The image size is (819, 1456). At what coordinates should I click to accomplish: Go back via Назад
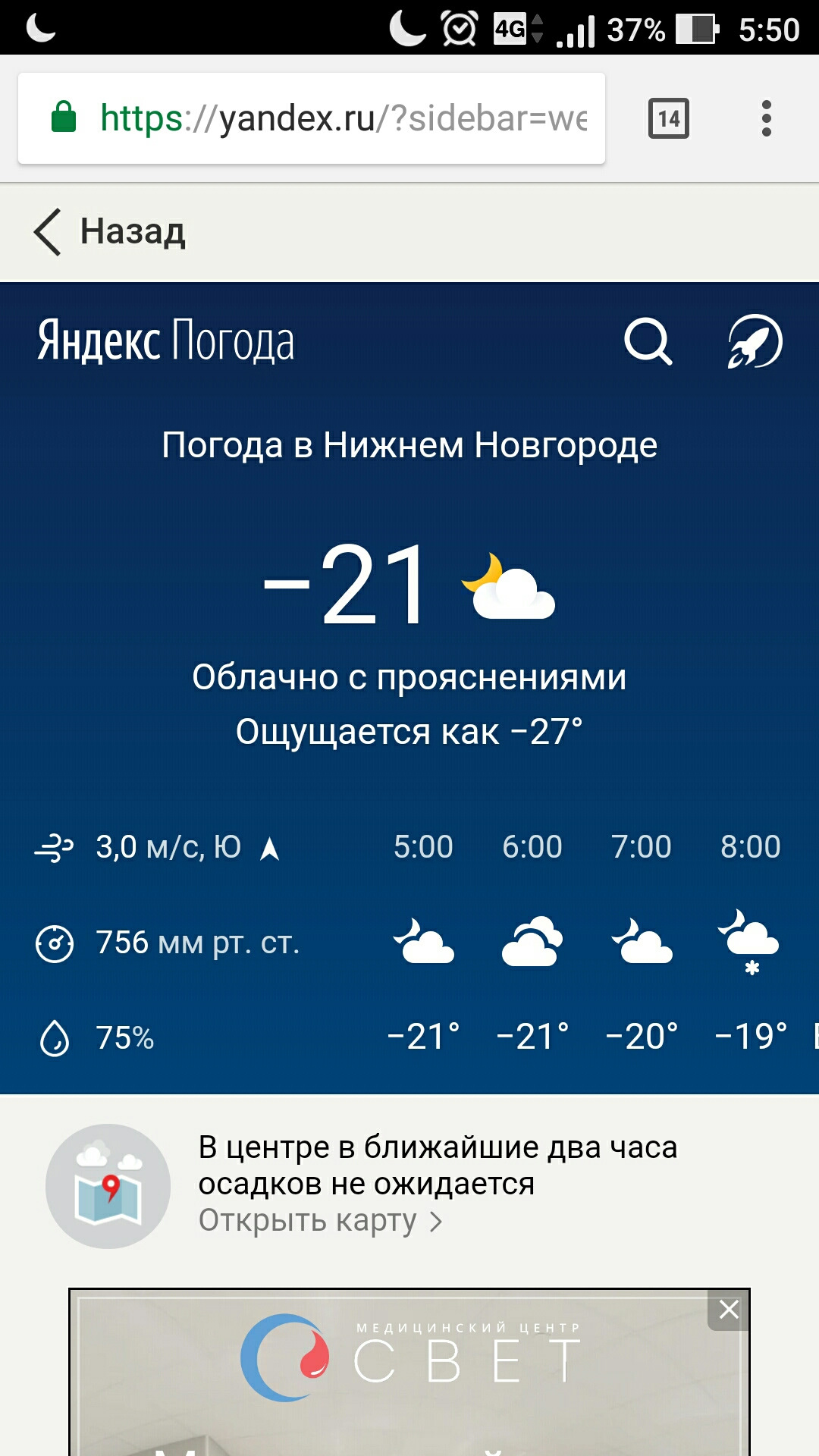click(111, 232)
